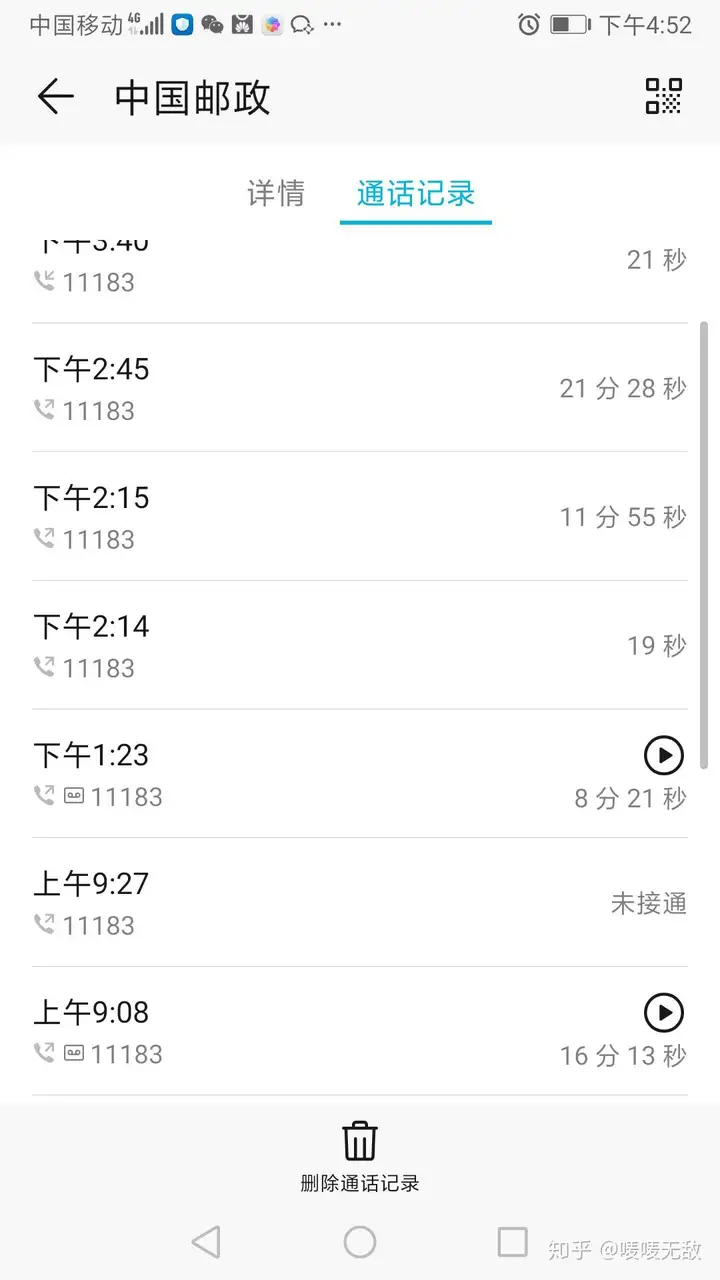720x1280 pixels.
Task: Open recent apps from the navigation bar
Action: coord(513,1242)
